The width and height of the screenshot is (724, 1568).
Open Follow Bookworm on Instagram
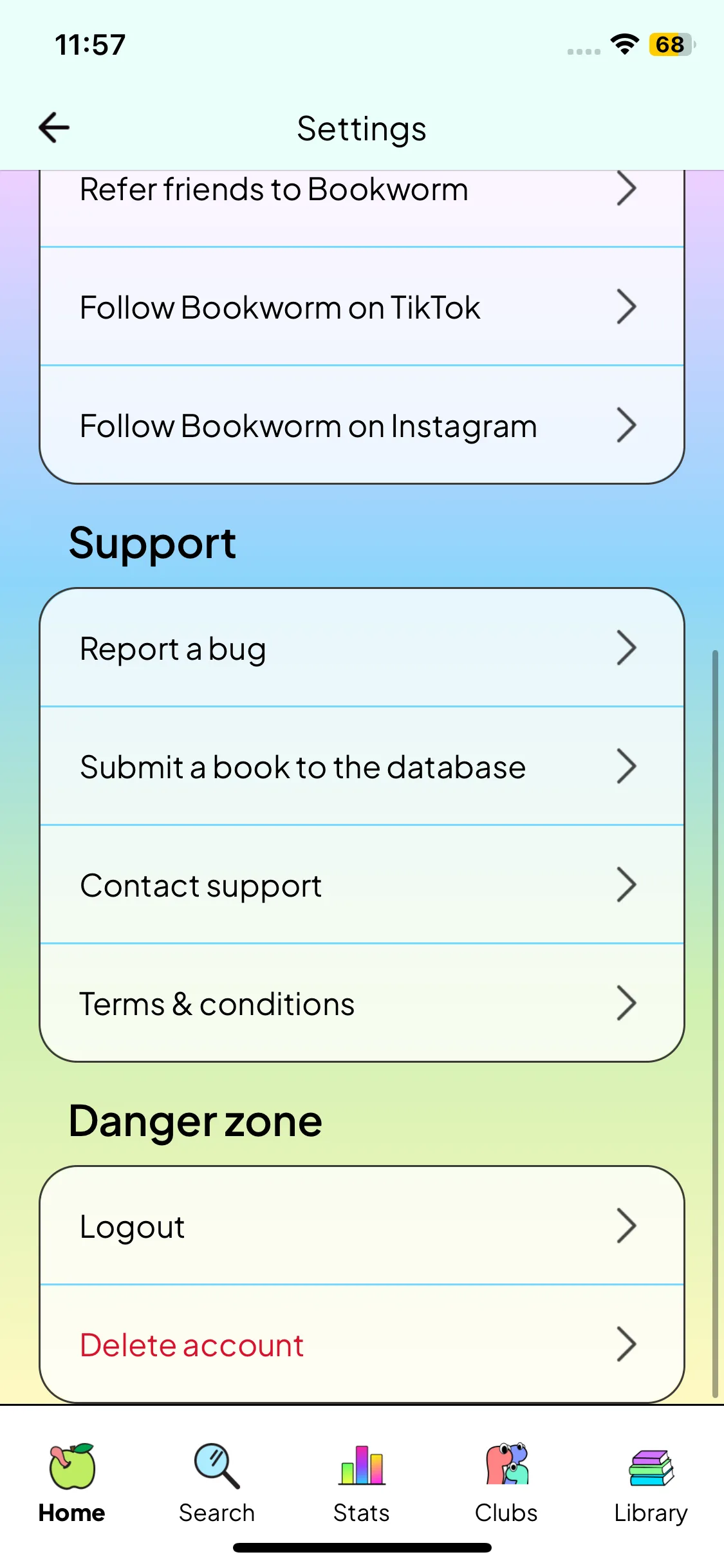click(x=362, y=425)
